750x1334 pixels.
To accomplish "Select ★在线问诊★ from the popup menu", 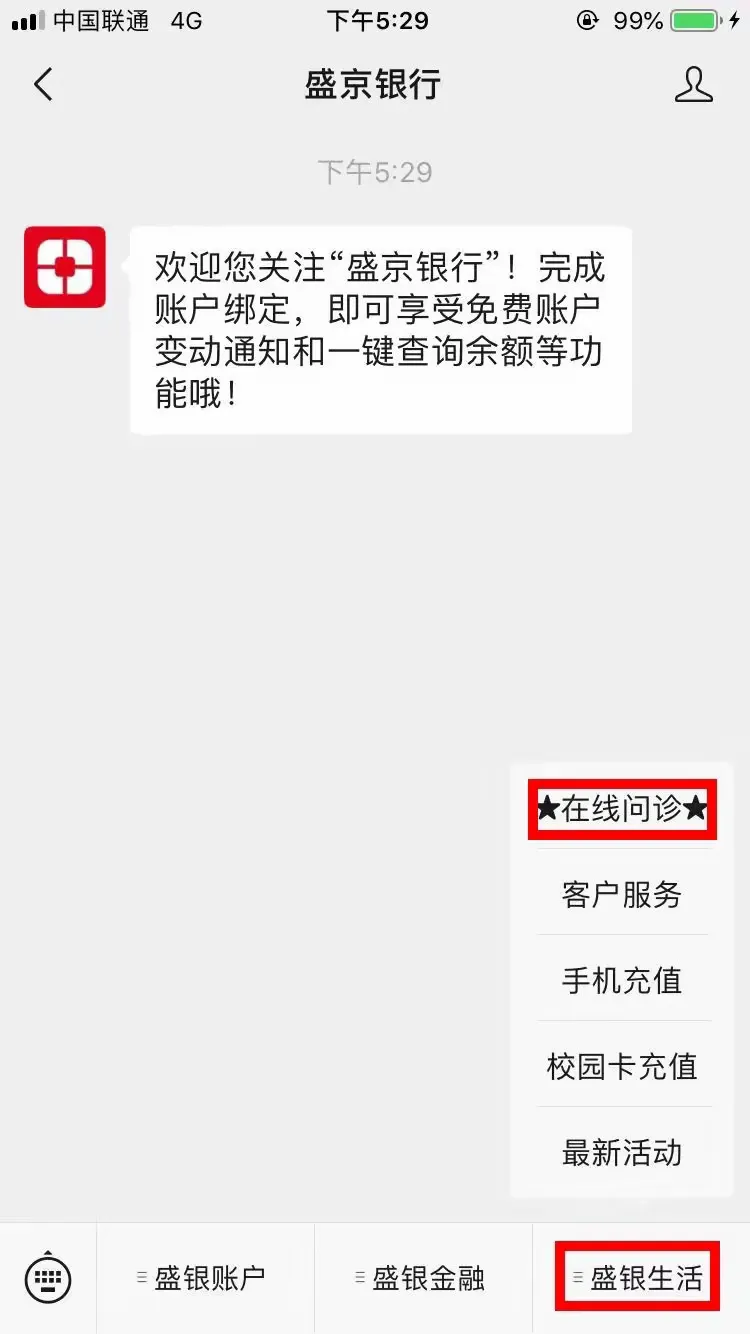I will [x=621, y=810].
